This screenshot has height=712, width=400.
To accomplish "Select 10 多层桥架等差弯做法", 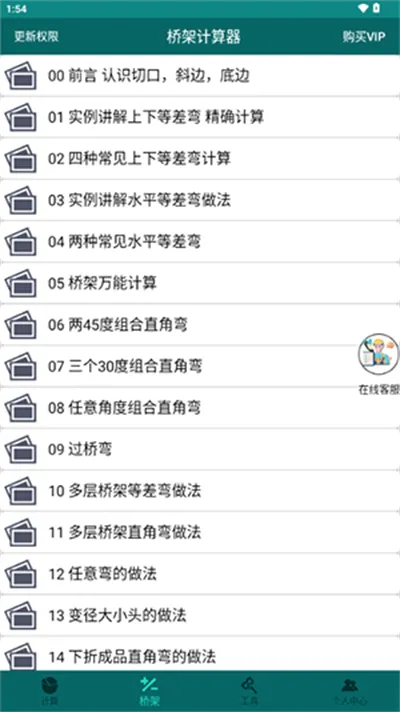I will point(200,491).
